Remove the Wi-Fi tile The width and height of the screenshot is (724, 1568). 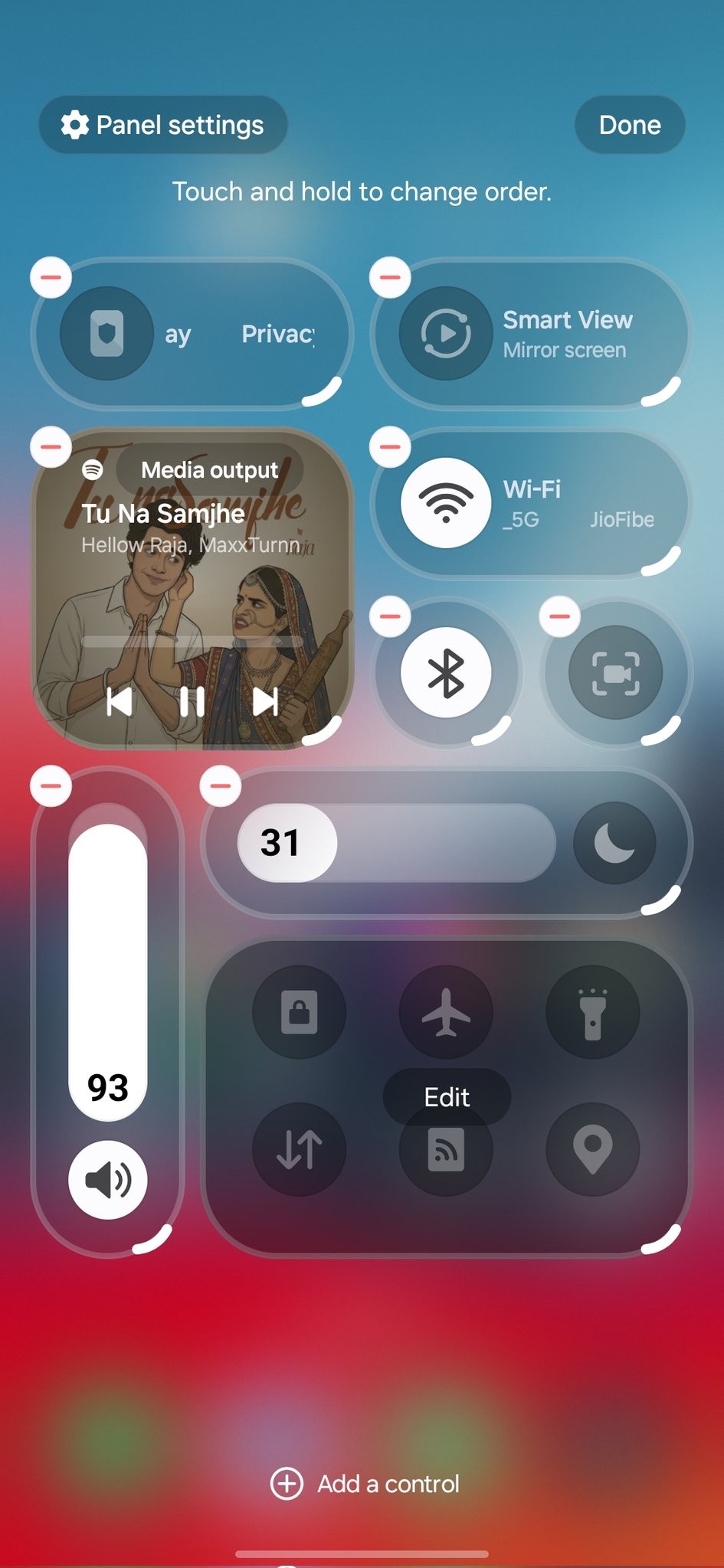pyautogui.click(x=390, y=446)
